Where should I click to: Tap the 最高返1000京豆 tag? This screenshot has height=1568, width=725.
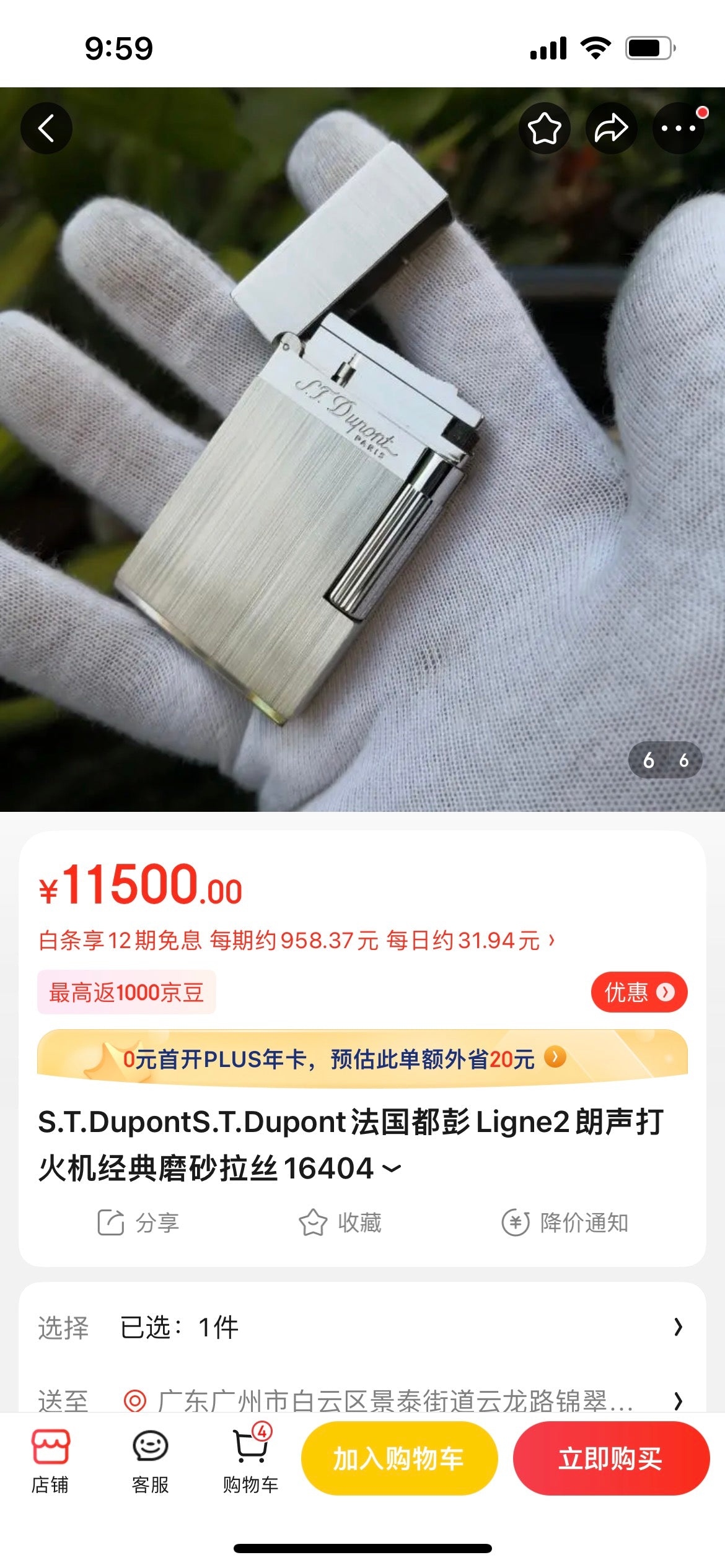pyautogui.click(x=126, y=992)
